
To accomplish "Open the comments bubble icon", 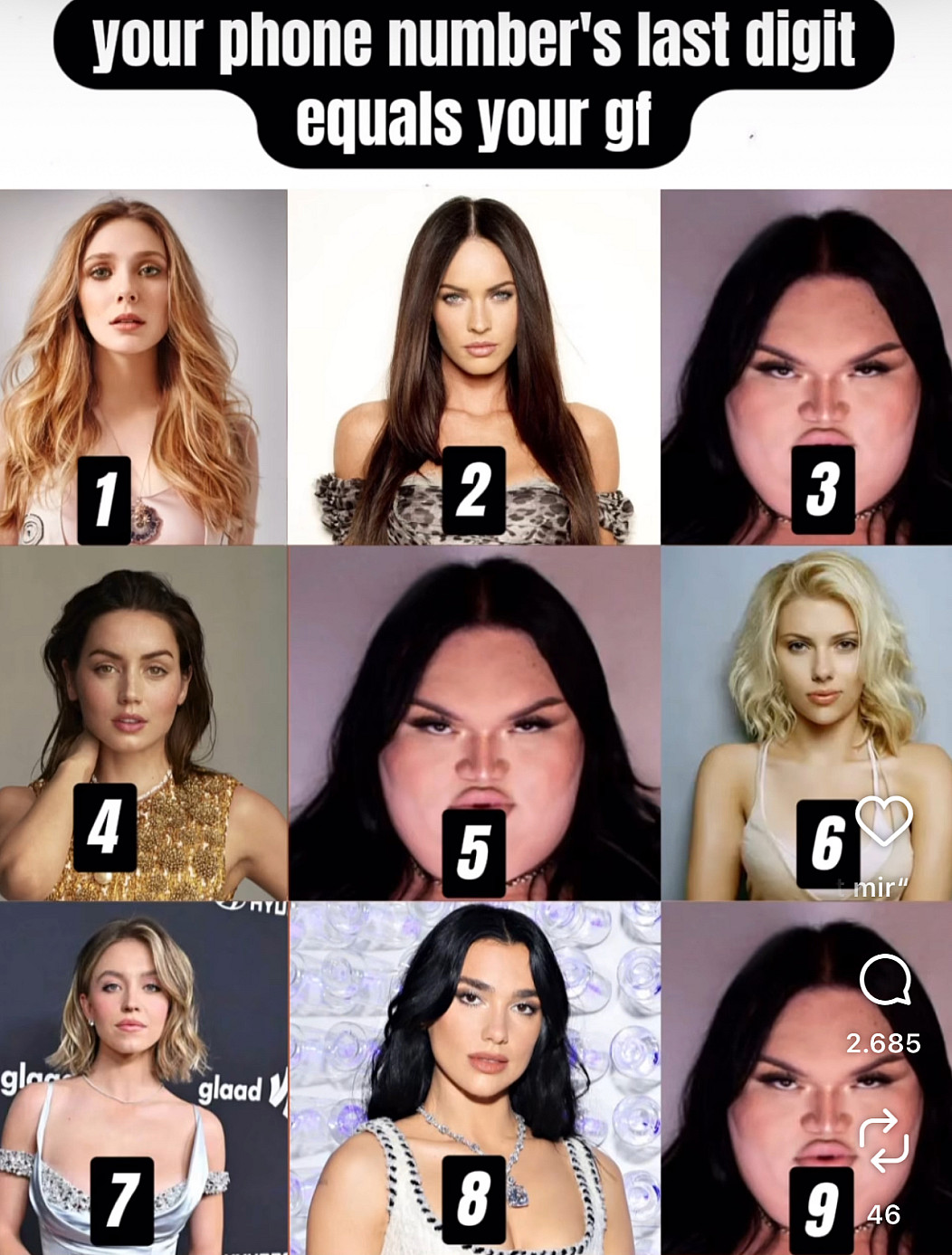I will tap(884, 980).
